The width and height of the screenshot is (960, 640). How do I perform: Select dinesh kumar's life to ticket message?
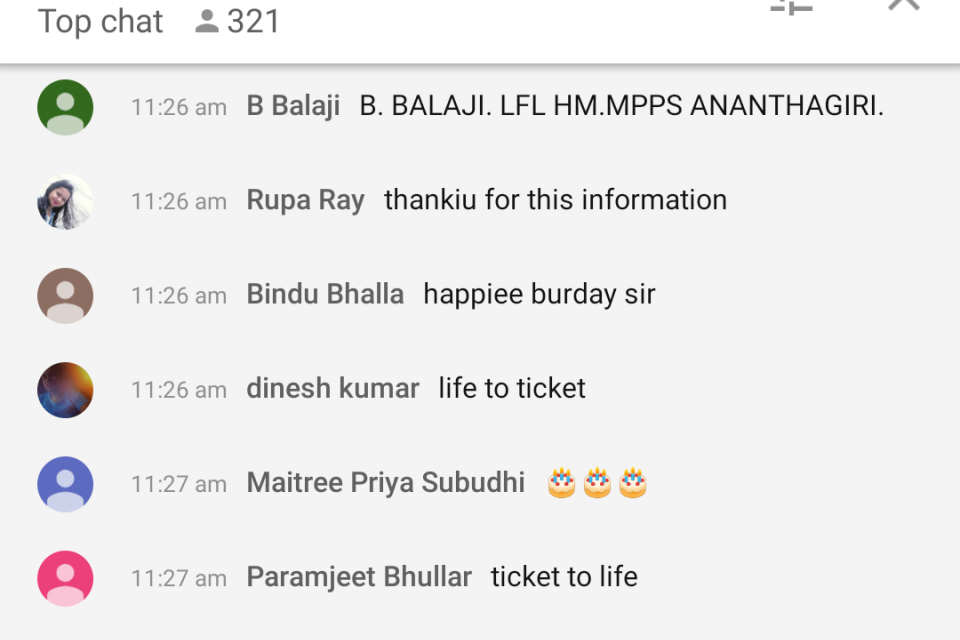(x=512, y=388)
